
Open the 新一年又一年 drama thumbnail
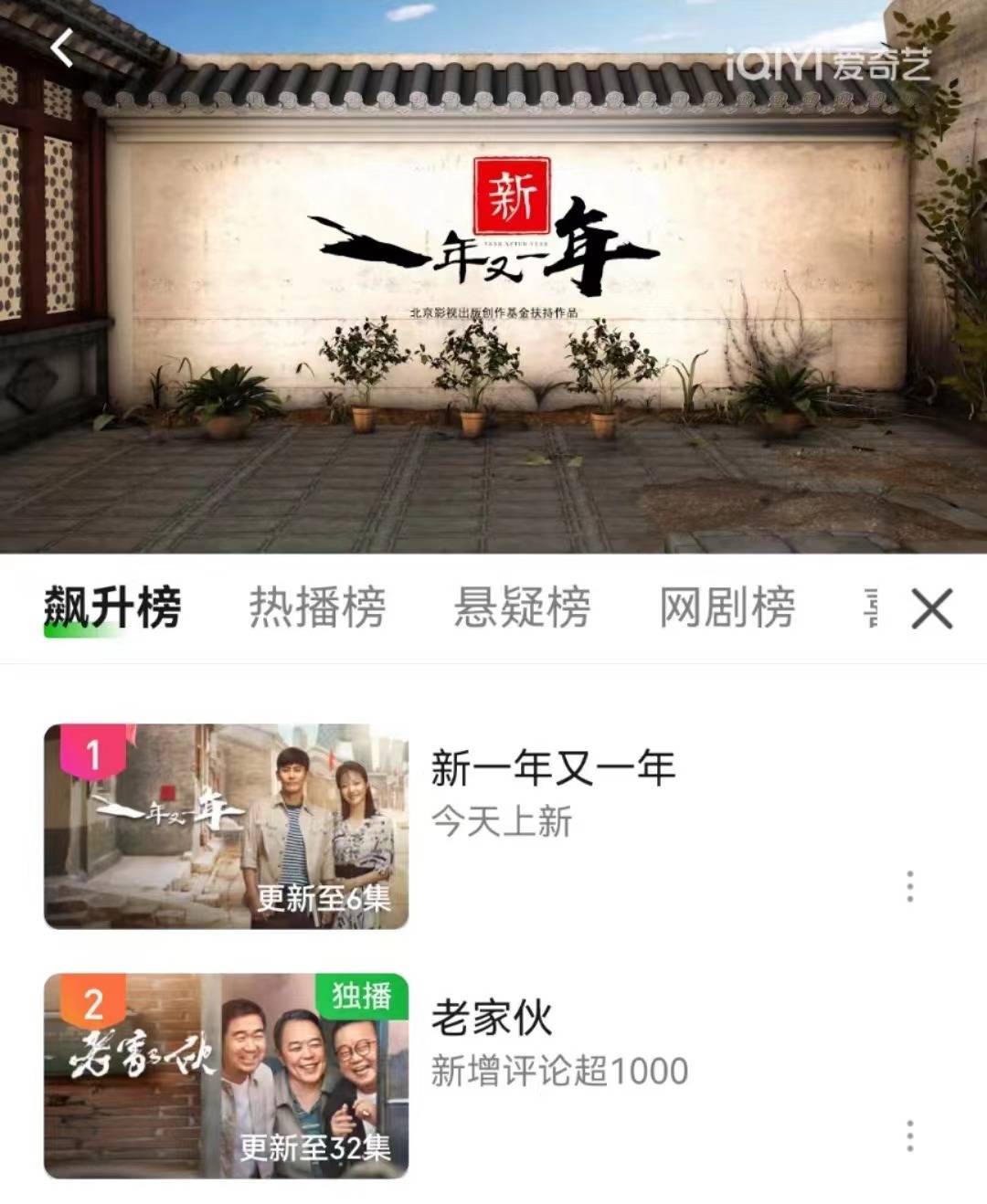[226, 826]
